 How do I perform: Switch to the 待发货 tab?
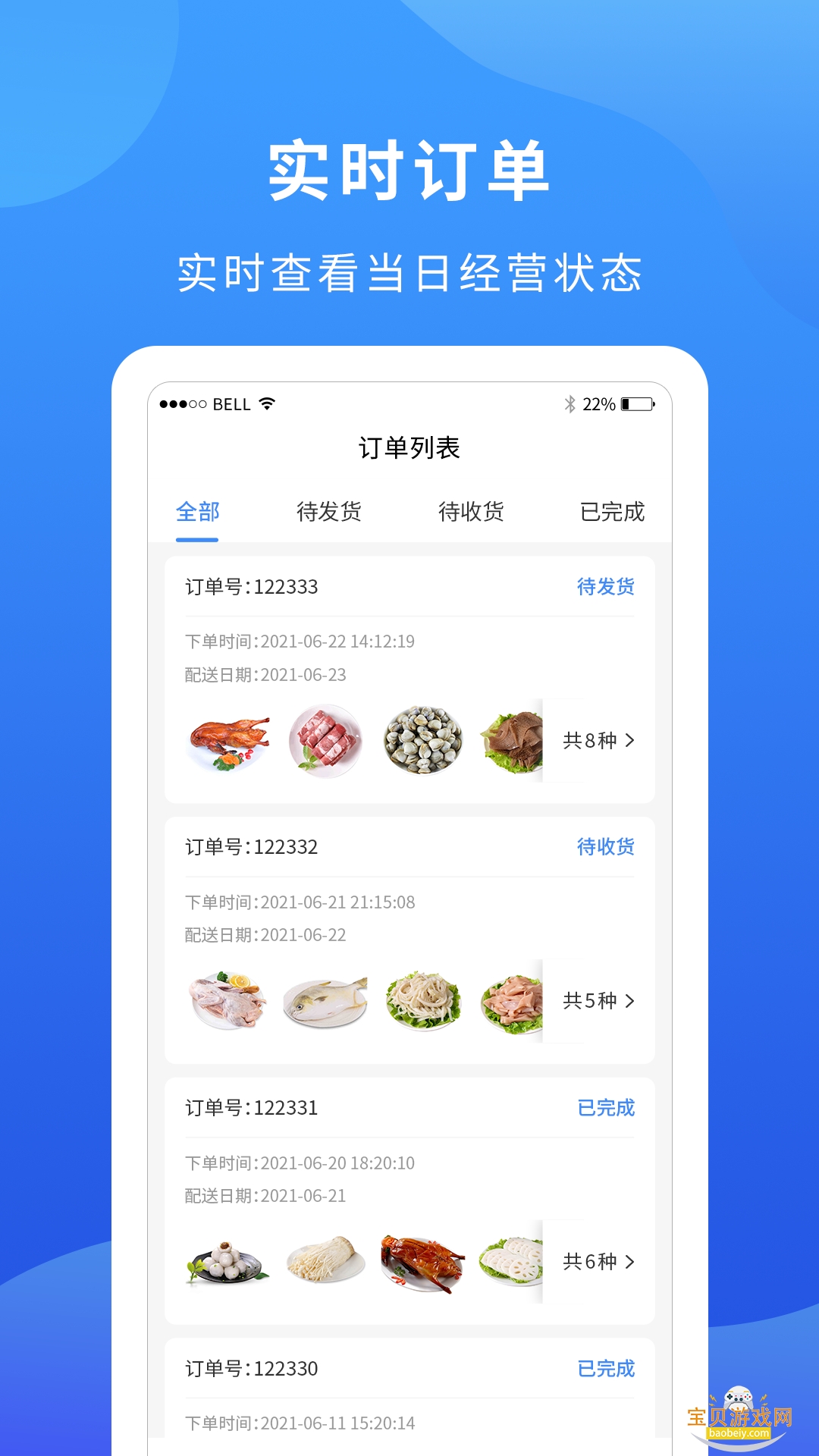click(x=331, y=513)
